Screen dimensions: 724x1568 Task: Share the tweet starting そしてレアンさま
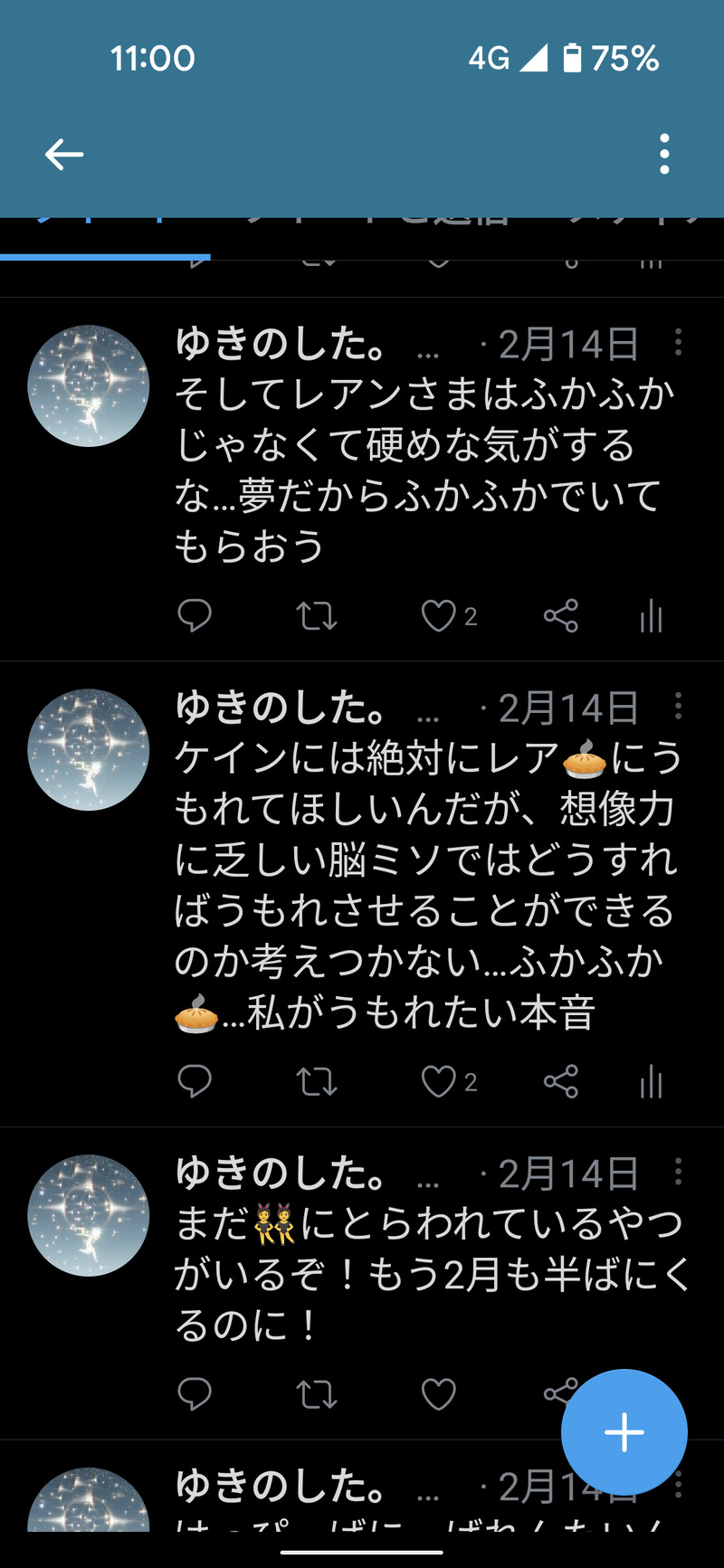pyautogui.click(x=561, y=616)
